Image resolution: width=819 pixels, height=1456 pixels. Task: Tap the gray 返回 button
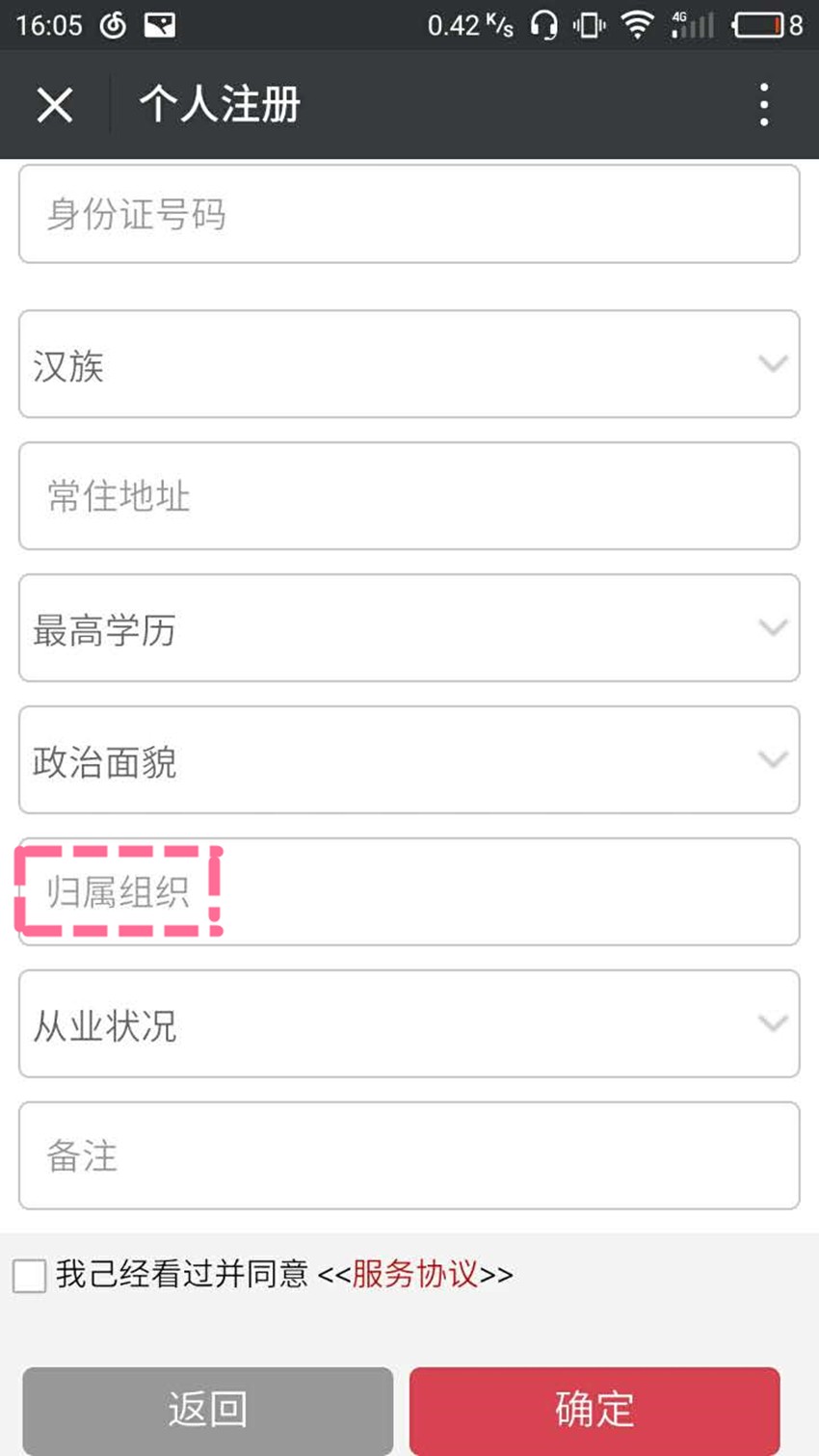point(208,1410)
